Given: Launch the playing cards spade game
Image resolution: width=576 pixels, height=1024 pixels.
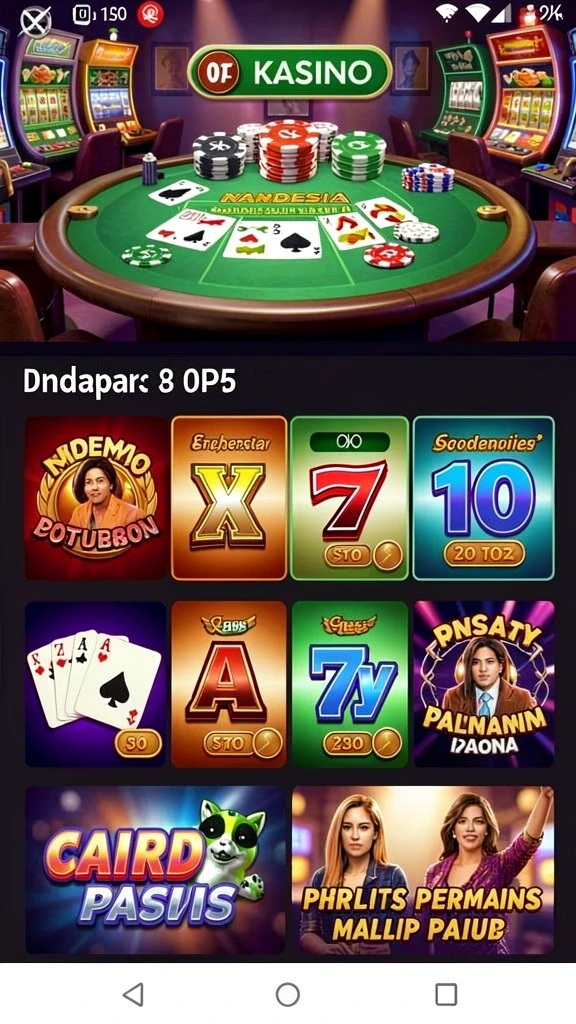Looking at the screenshot, I should pos(95,684).
